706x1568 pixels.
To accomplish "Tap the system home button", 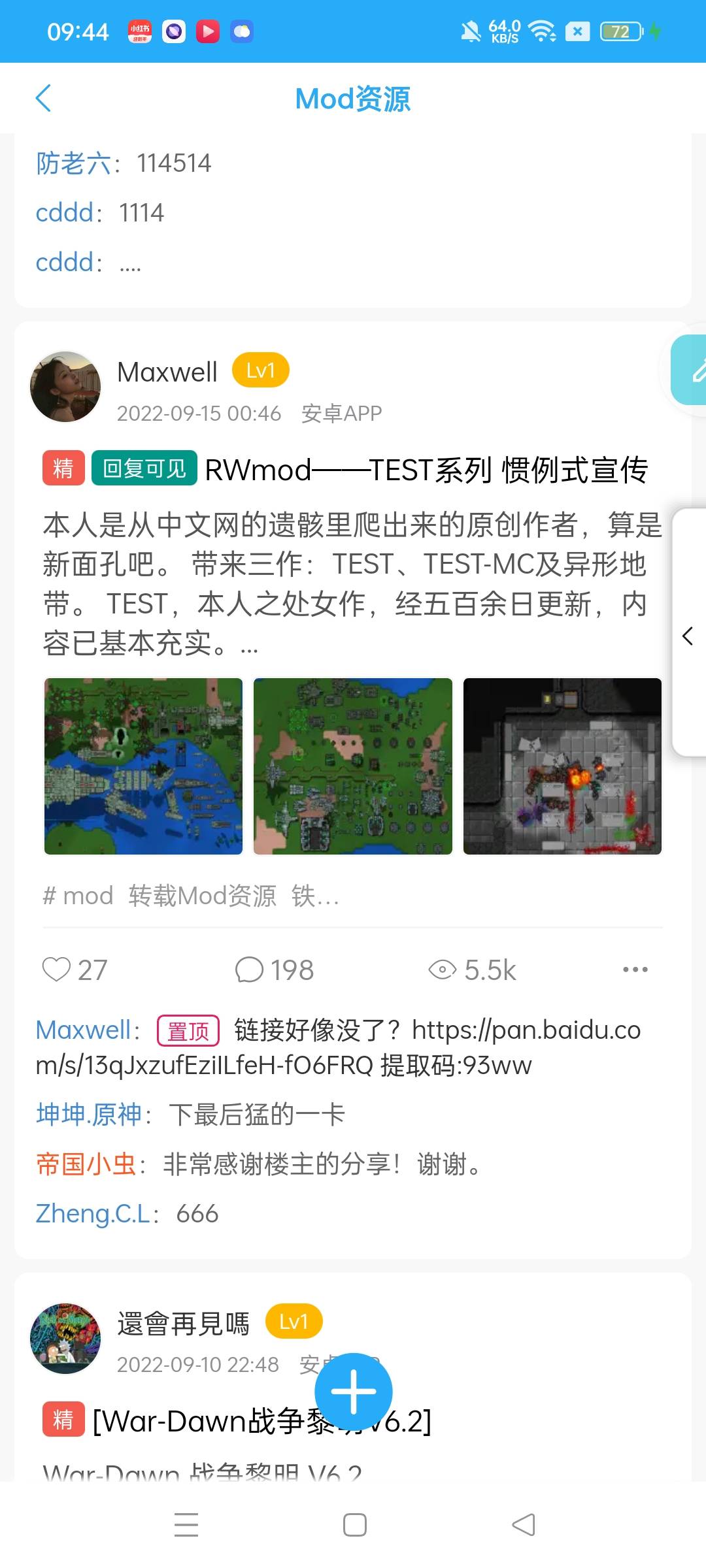I will [x=354, y=1525].
